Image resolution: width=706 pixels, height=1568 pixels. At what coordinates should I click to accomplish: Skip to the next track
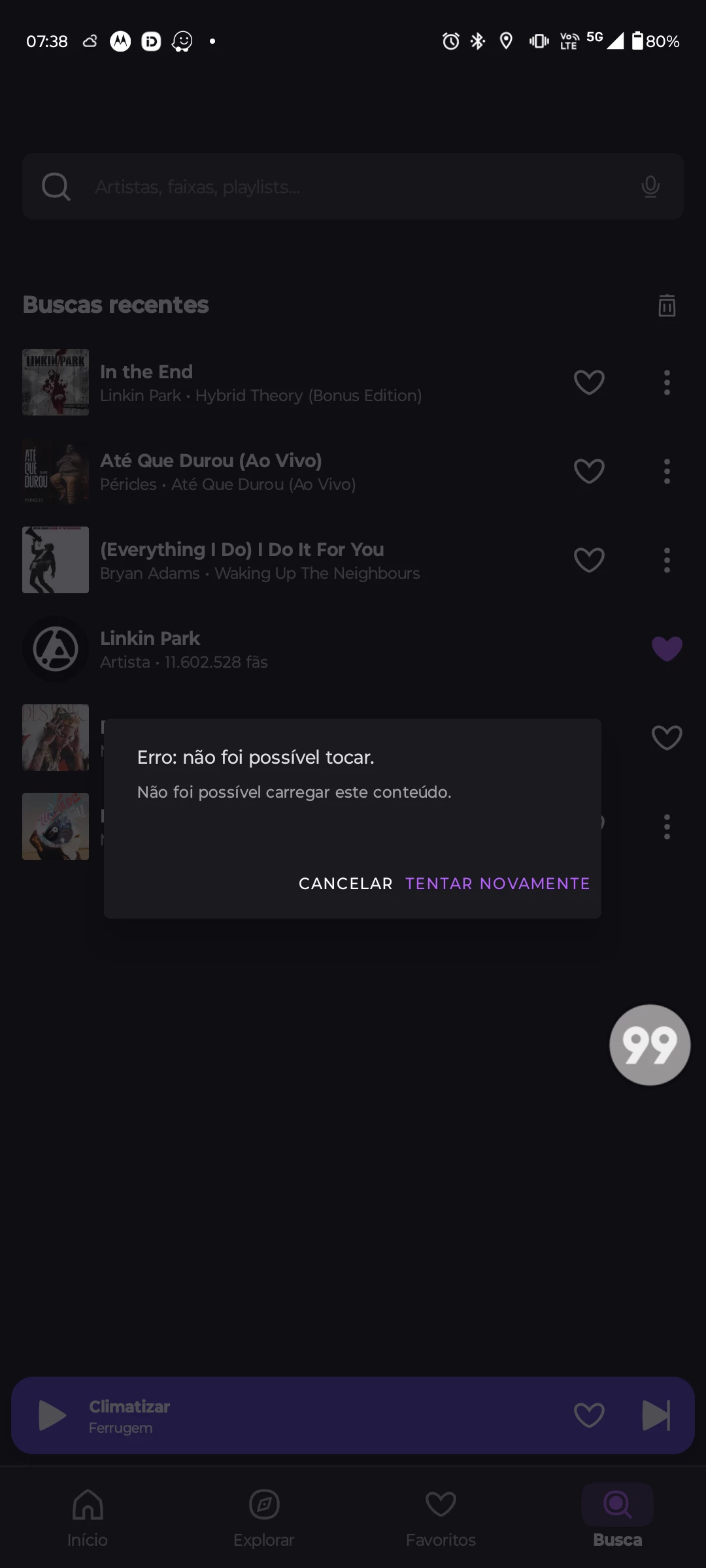[656, 1415]
